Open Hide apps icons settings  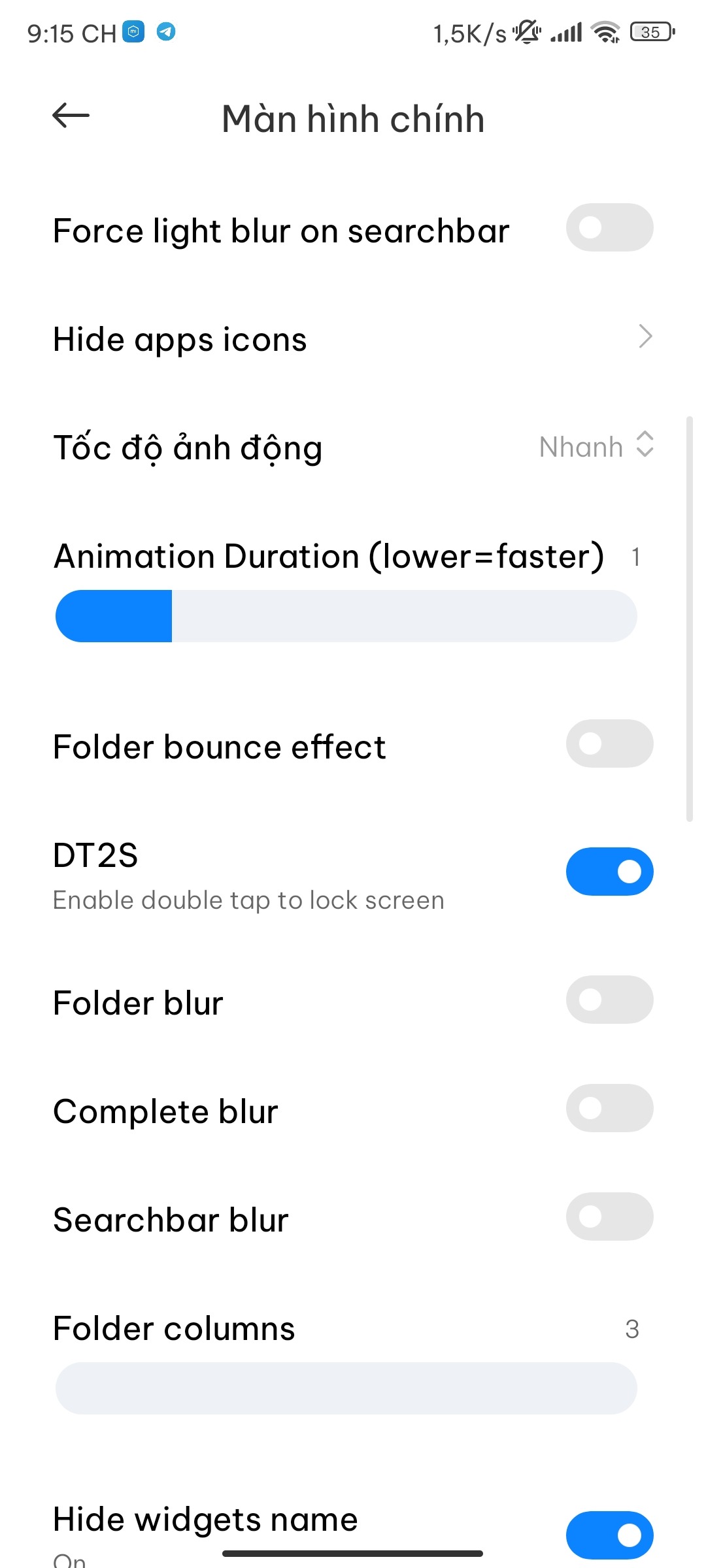[353, 338]
